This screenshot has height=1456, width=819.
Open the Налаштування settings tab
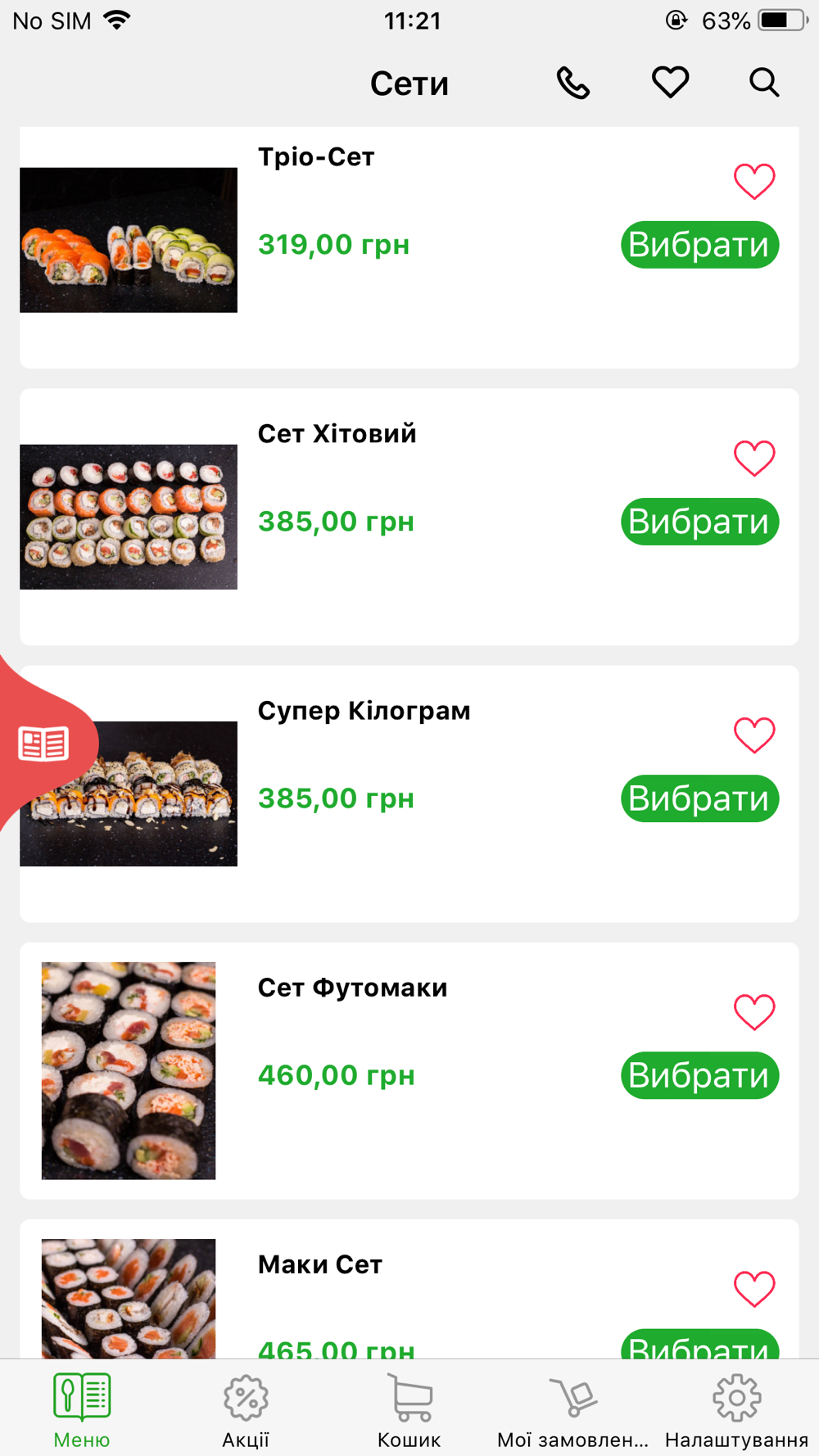(x=736, y=1410)
